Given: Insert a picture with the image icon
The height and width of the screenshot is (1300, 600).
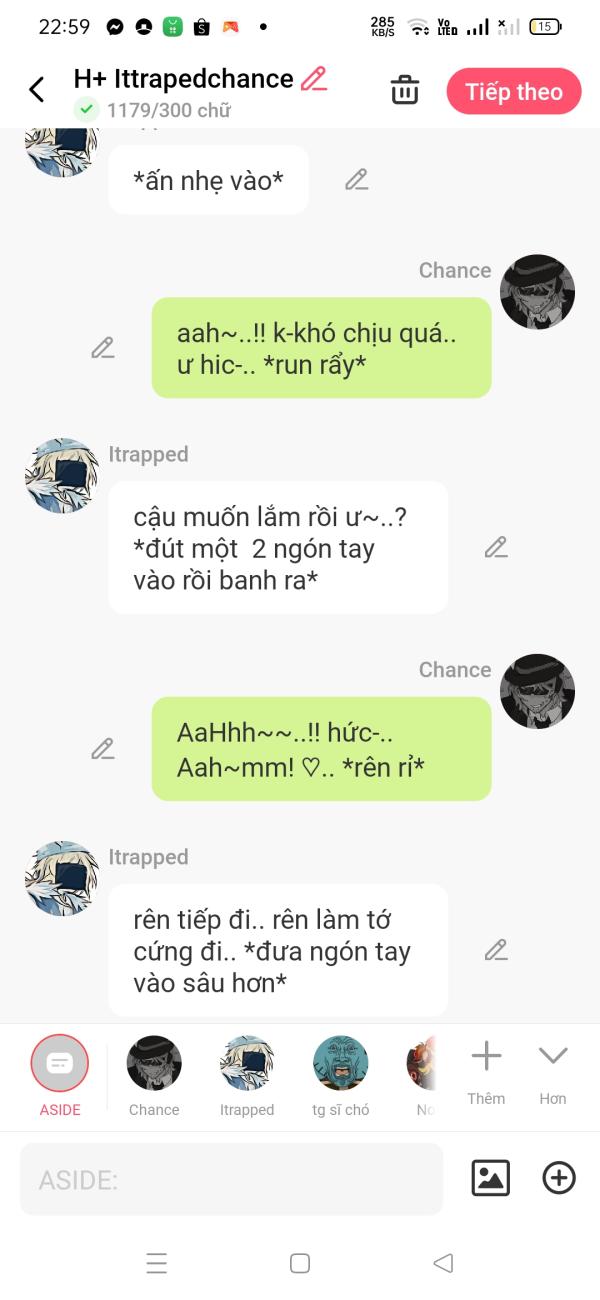Looking at the screenshot, I should coord(491,1178).
